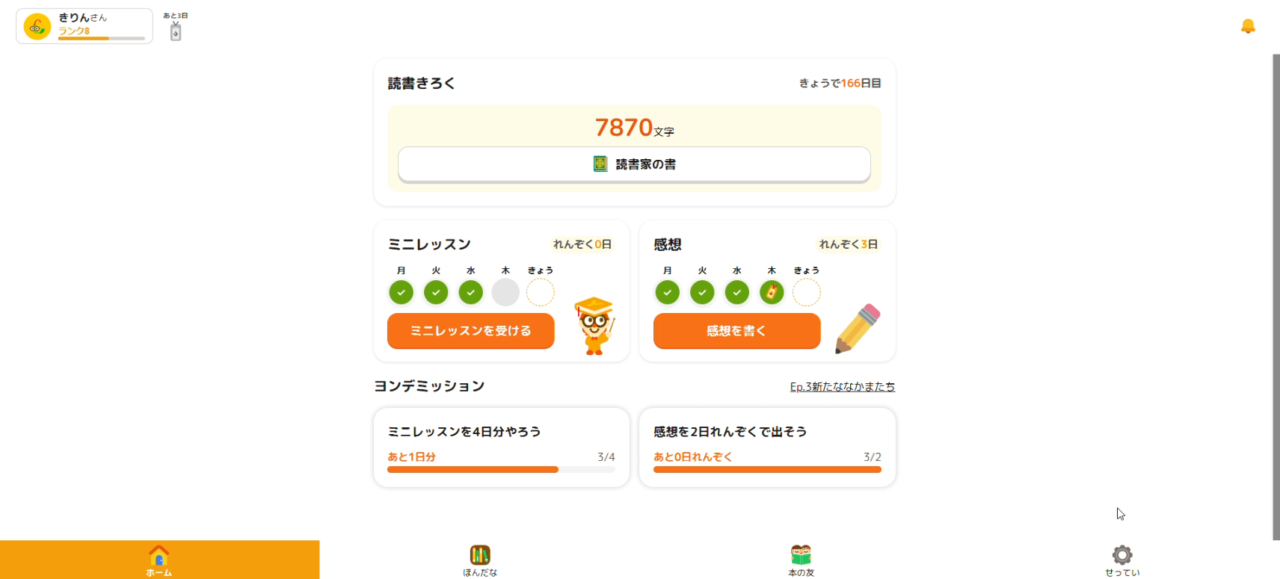Switch to the ホーム tab
This screenshot has width=1280, height=579.
tap(159, 560)
